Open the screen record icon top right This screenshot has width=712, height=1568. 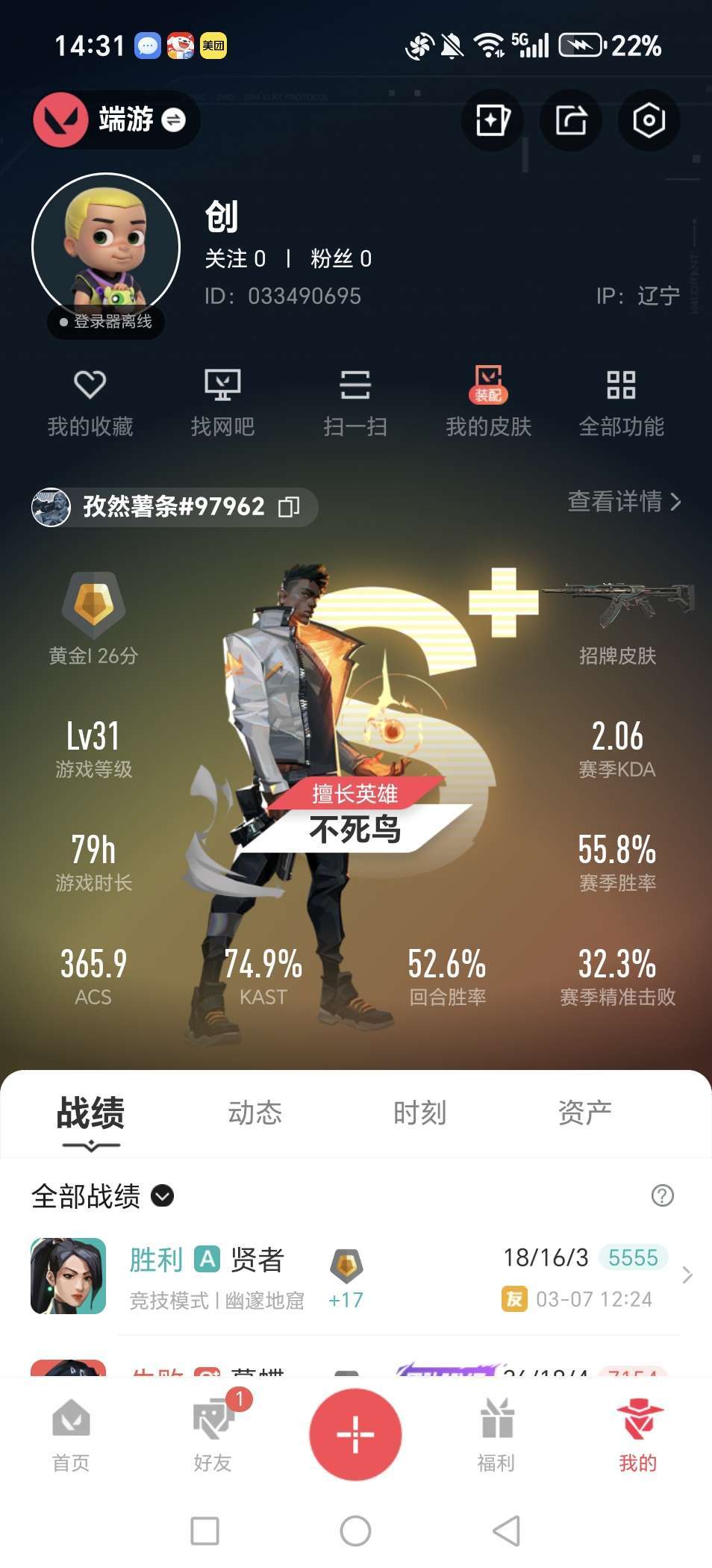coord(649,120)
